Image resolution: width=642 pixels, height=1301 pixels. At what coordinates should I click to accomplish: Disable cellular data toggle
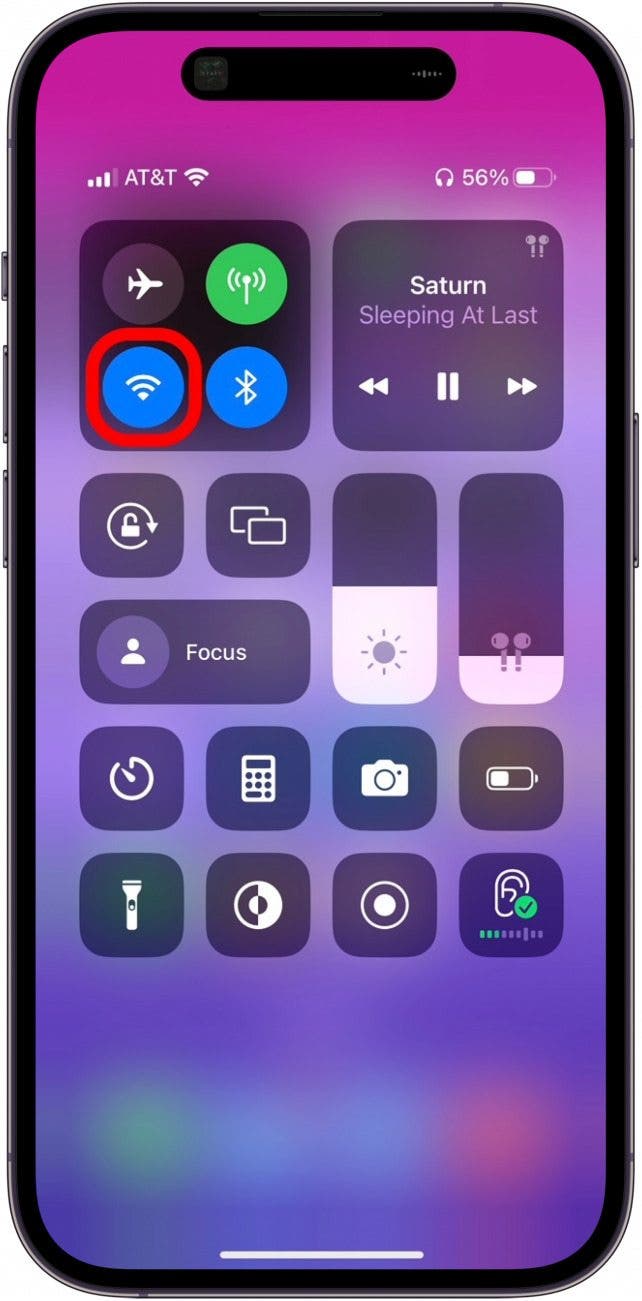click(x=246, y=286)
